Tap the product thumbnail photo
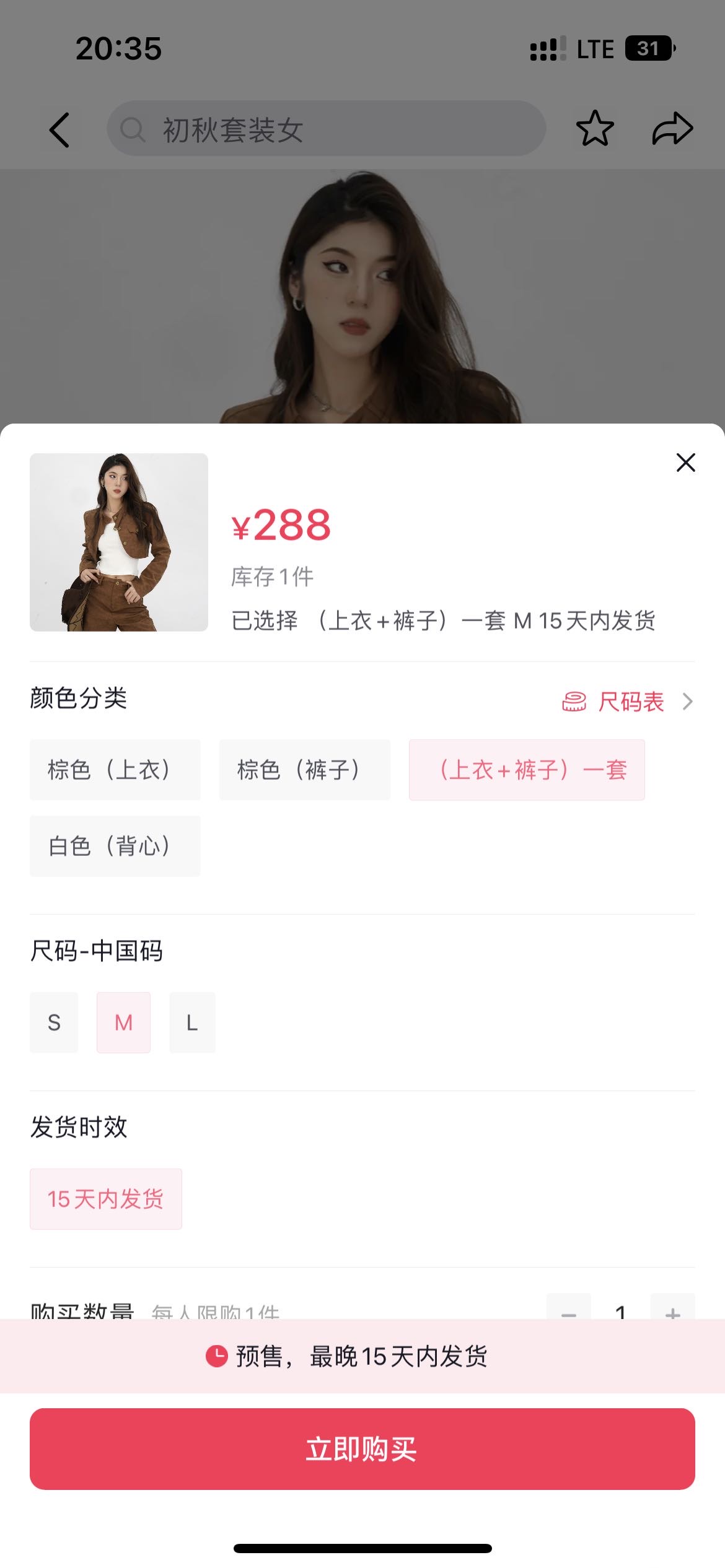 click(x=119, y=542)
